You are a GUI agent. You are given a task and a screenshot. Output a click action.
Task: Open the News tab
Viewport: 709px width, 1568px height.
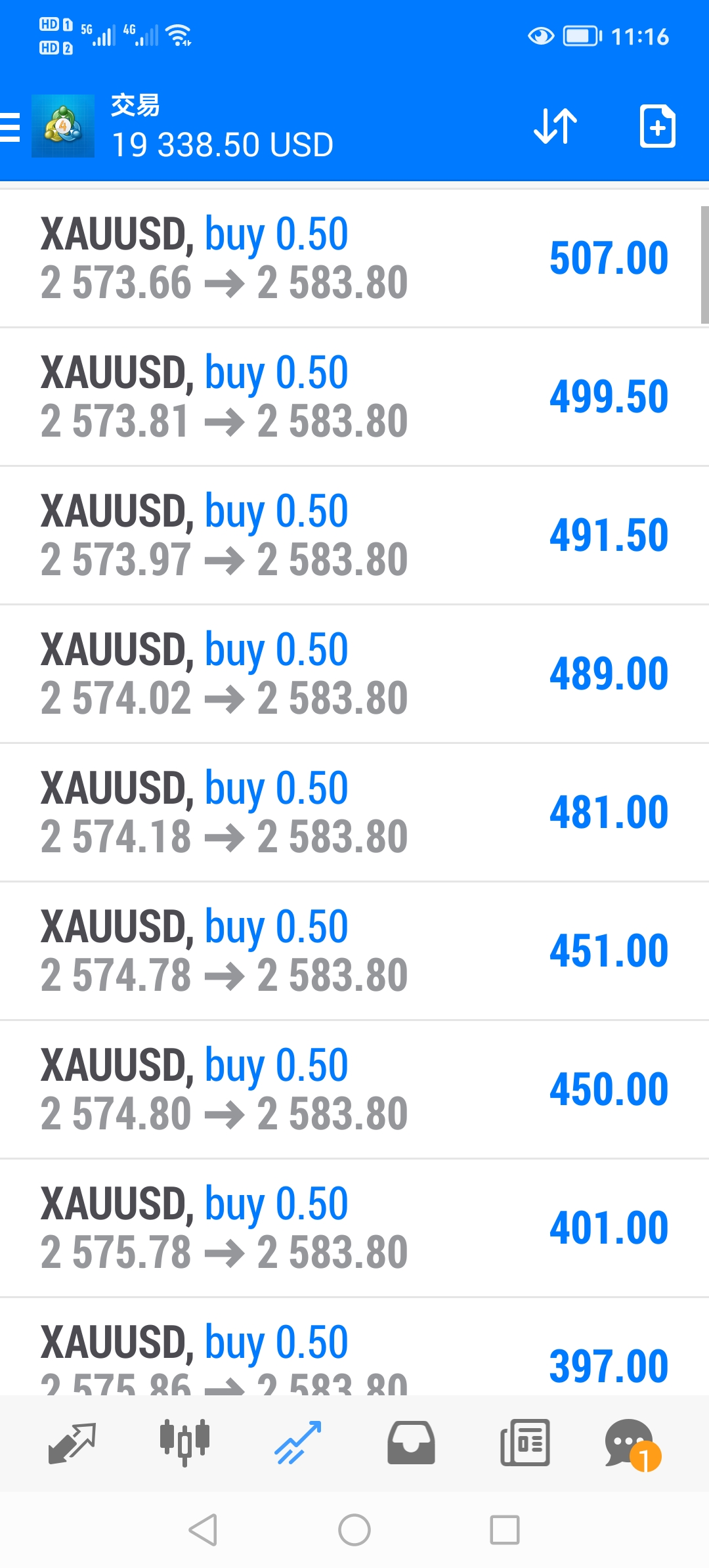pos(525,1443)
